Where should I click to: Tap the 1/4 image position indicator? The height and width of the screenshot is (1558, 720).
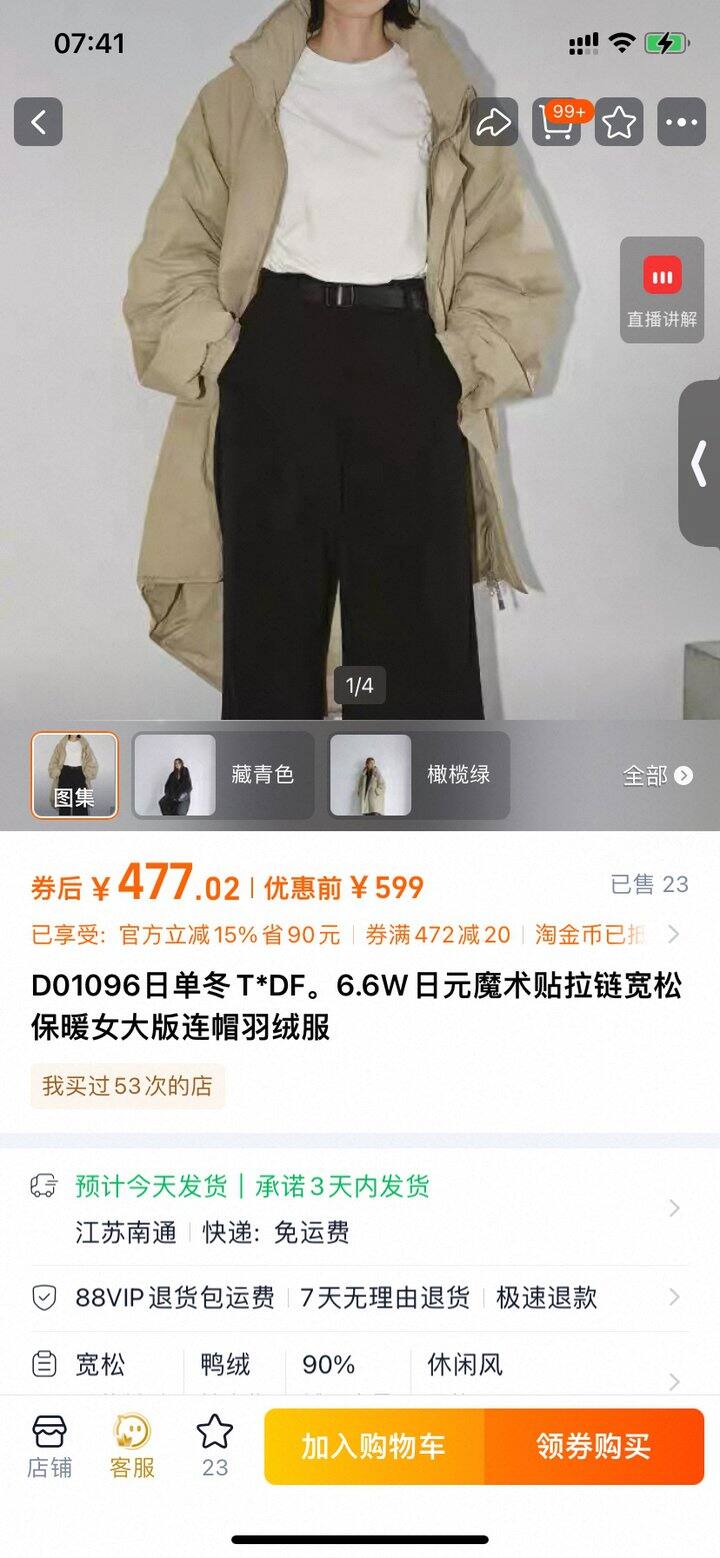click(358, 684)
